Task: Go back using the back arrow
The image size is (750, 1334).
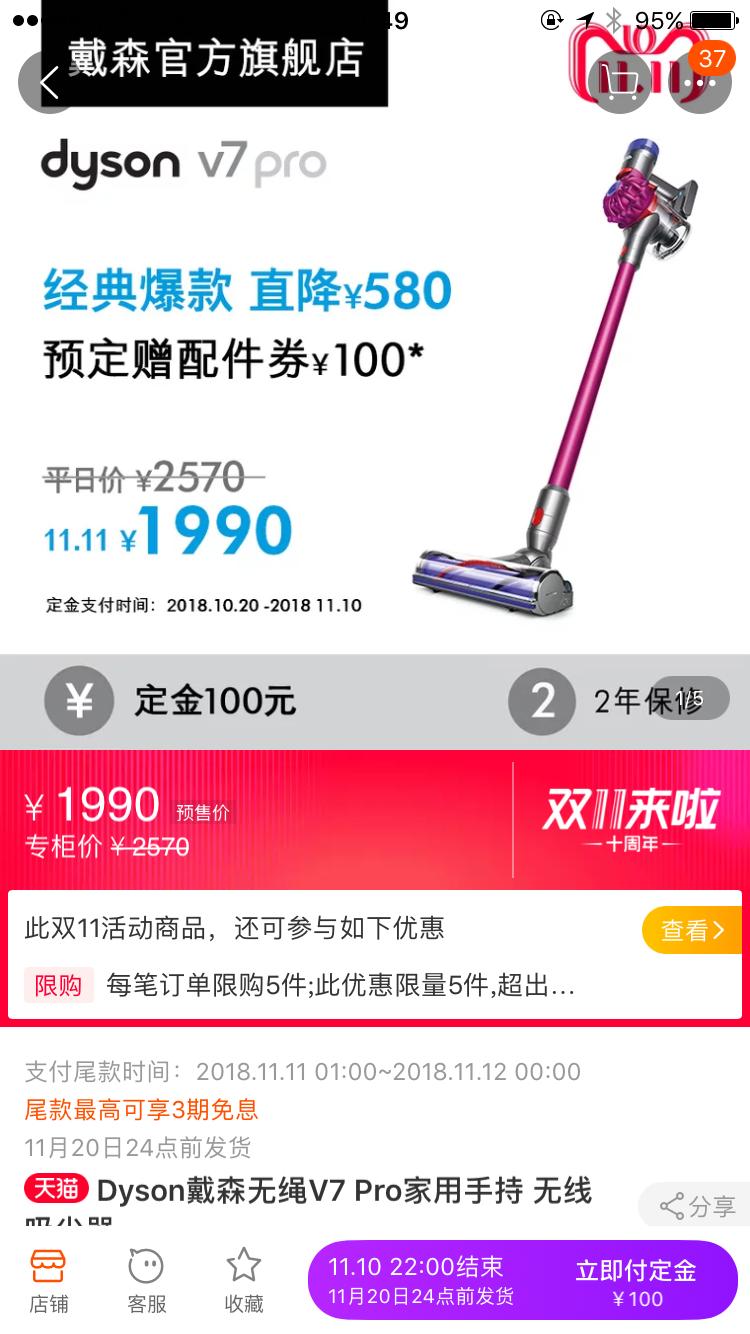Action: (47, 82)
